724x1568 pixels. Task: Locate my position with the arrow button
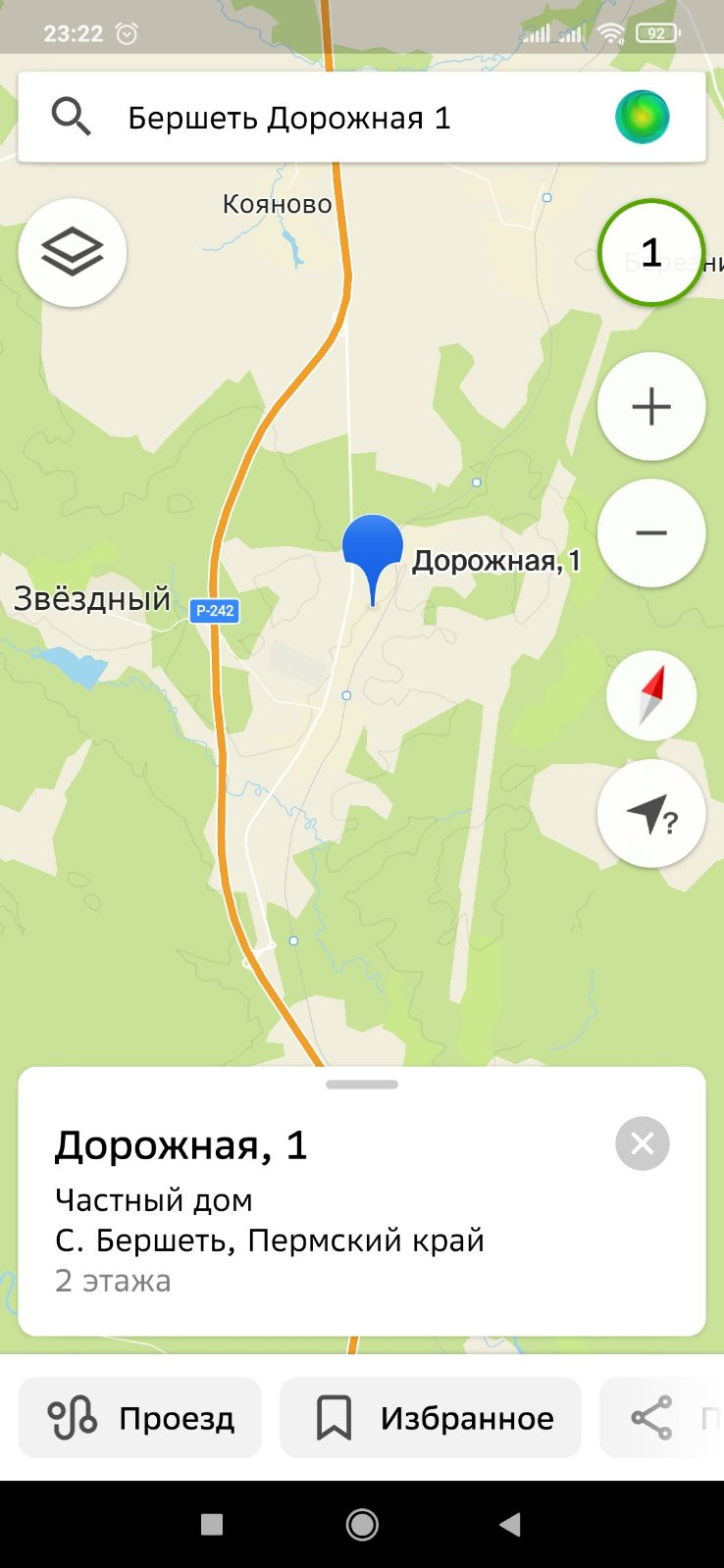tap(651, 814)
